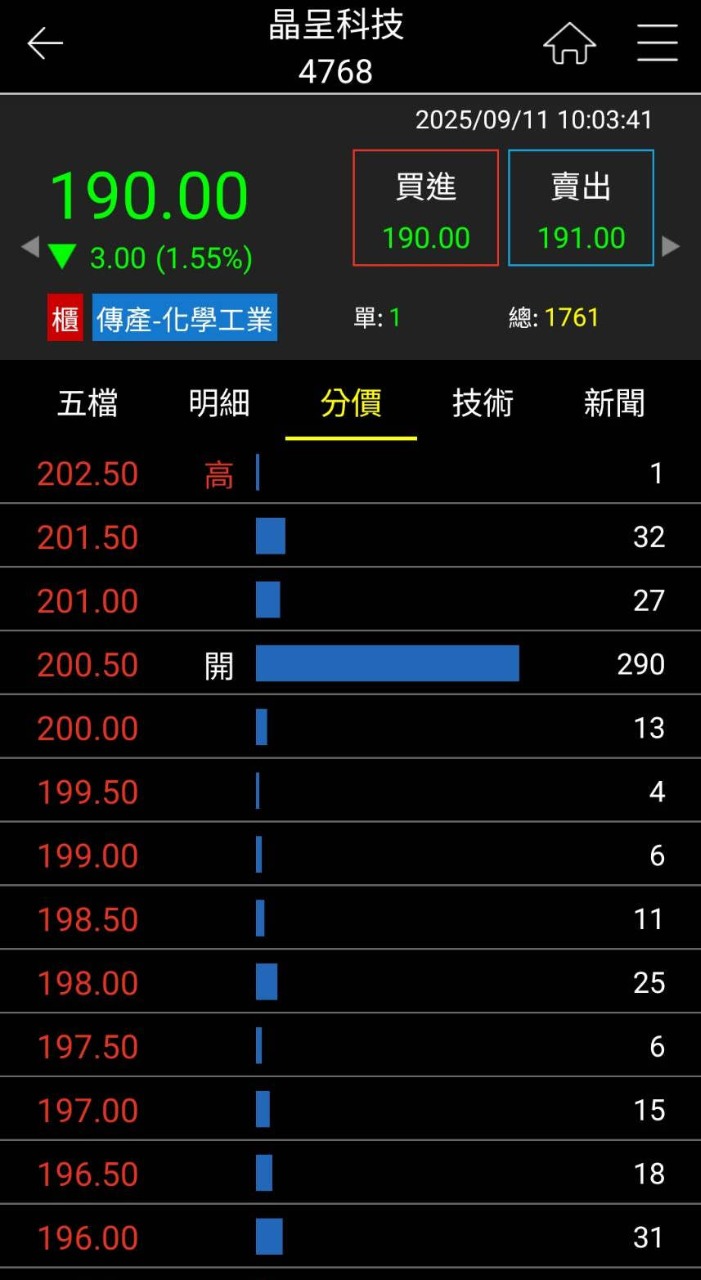The width and height of the screenshot is (701, 1280).
Task: Tap the 賣出 sell button
Action: tap(581, 208)
